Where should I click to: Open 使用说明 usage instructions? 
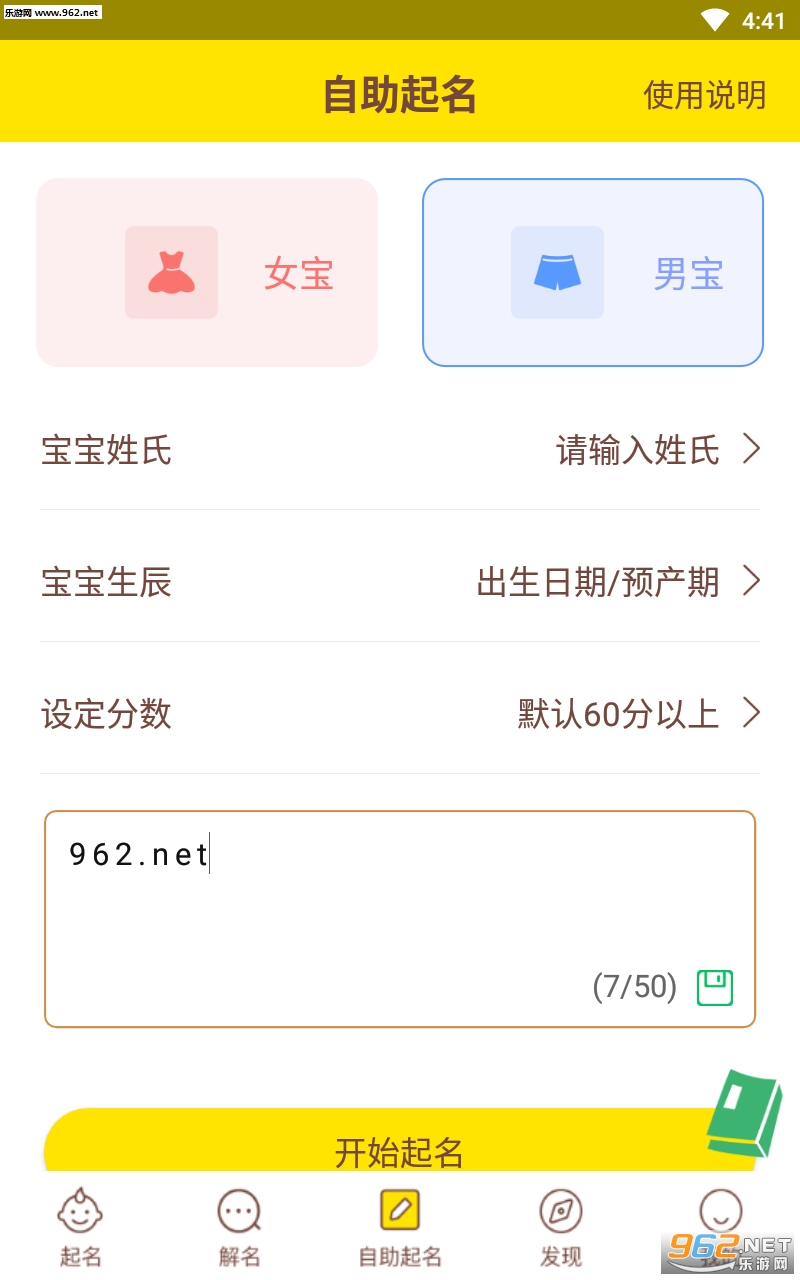[704, 96]
